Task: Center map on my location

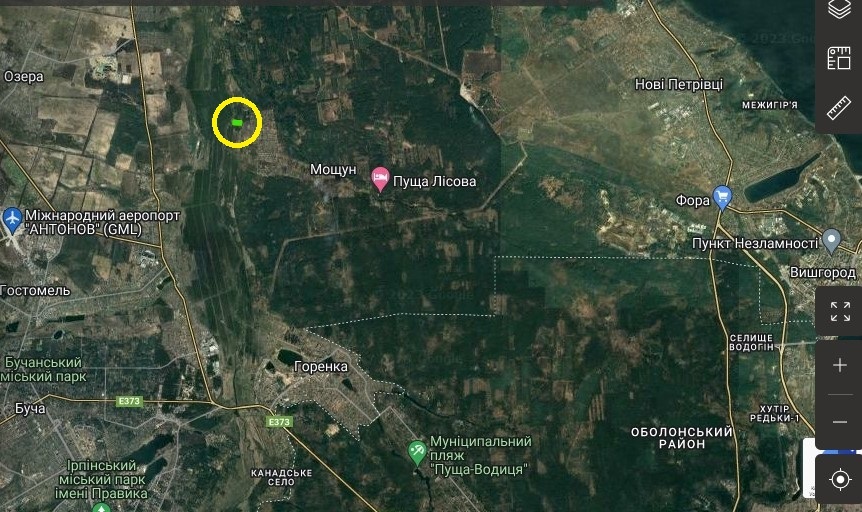Action: pos(839,479)
